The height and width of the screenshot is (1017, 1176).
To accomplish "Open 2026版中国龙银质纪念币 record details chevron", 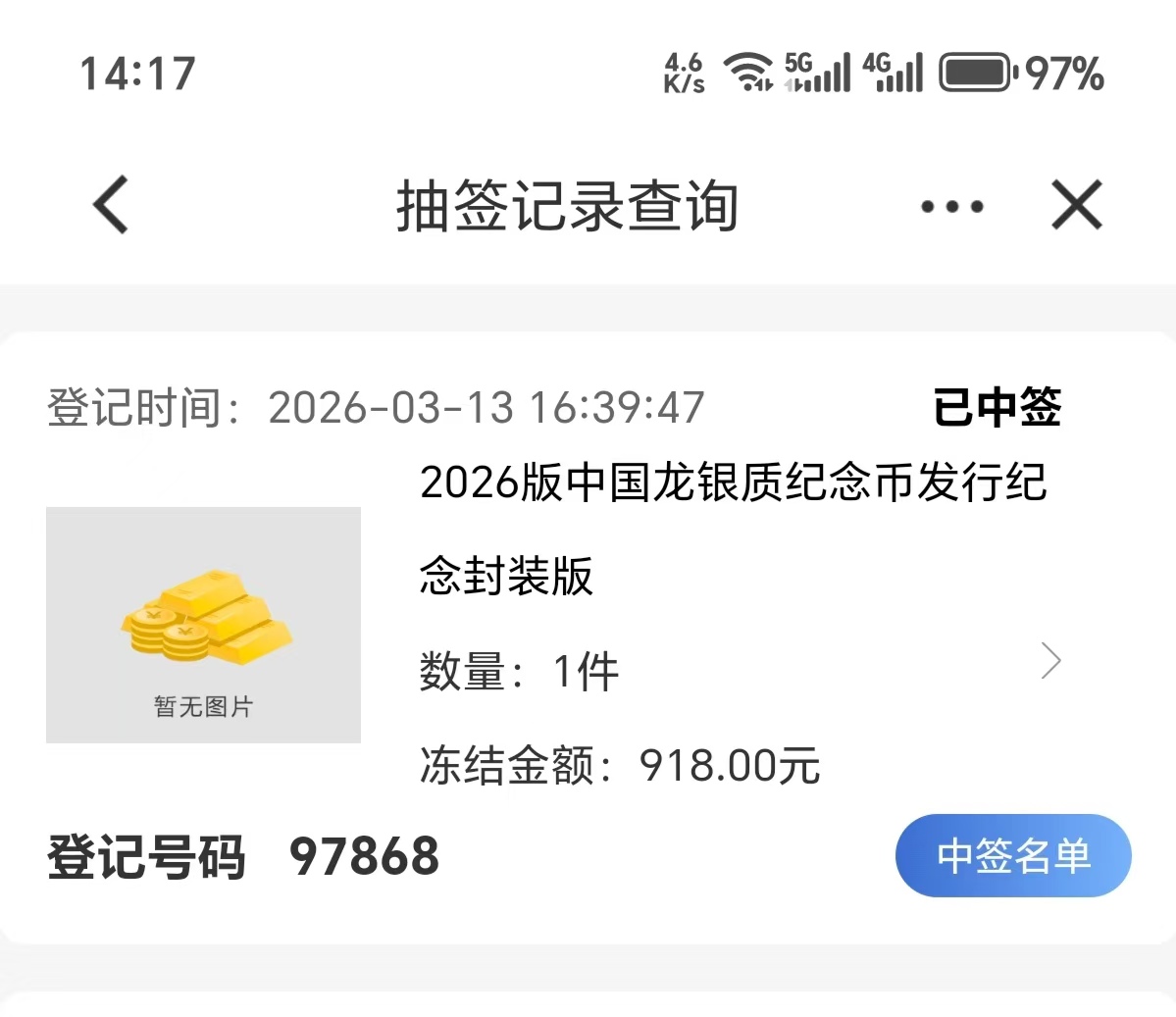I will pyautogui.click(x=1050, y=662).
